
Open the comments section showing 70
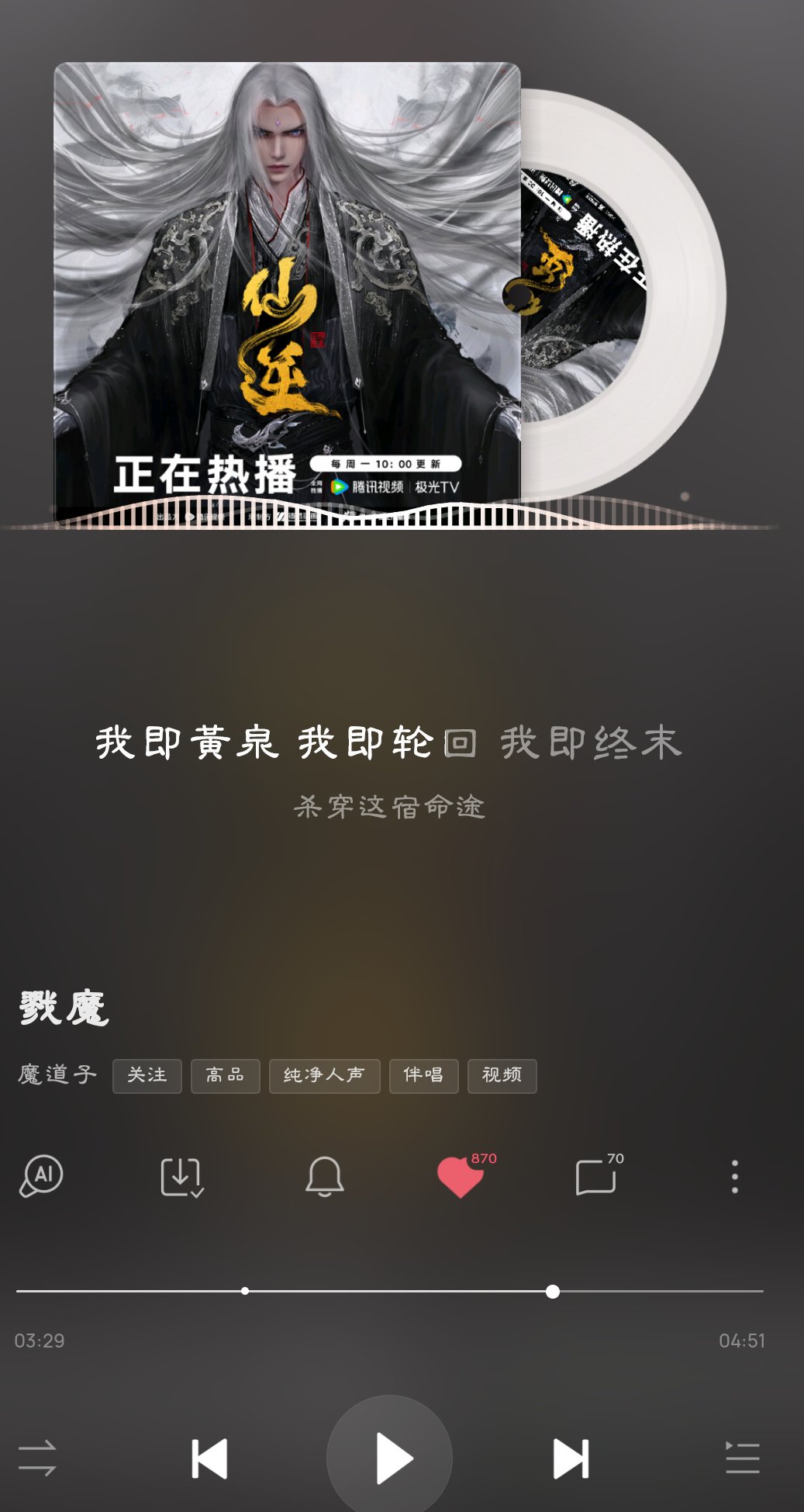click(x=597, y=1177)
